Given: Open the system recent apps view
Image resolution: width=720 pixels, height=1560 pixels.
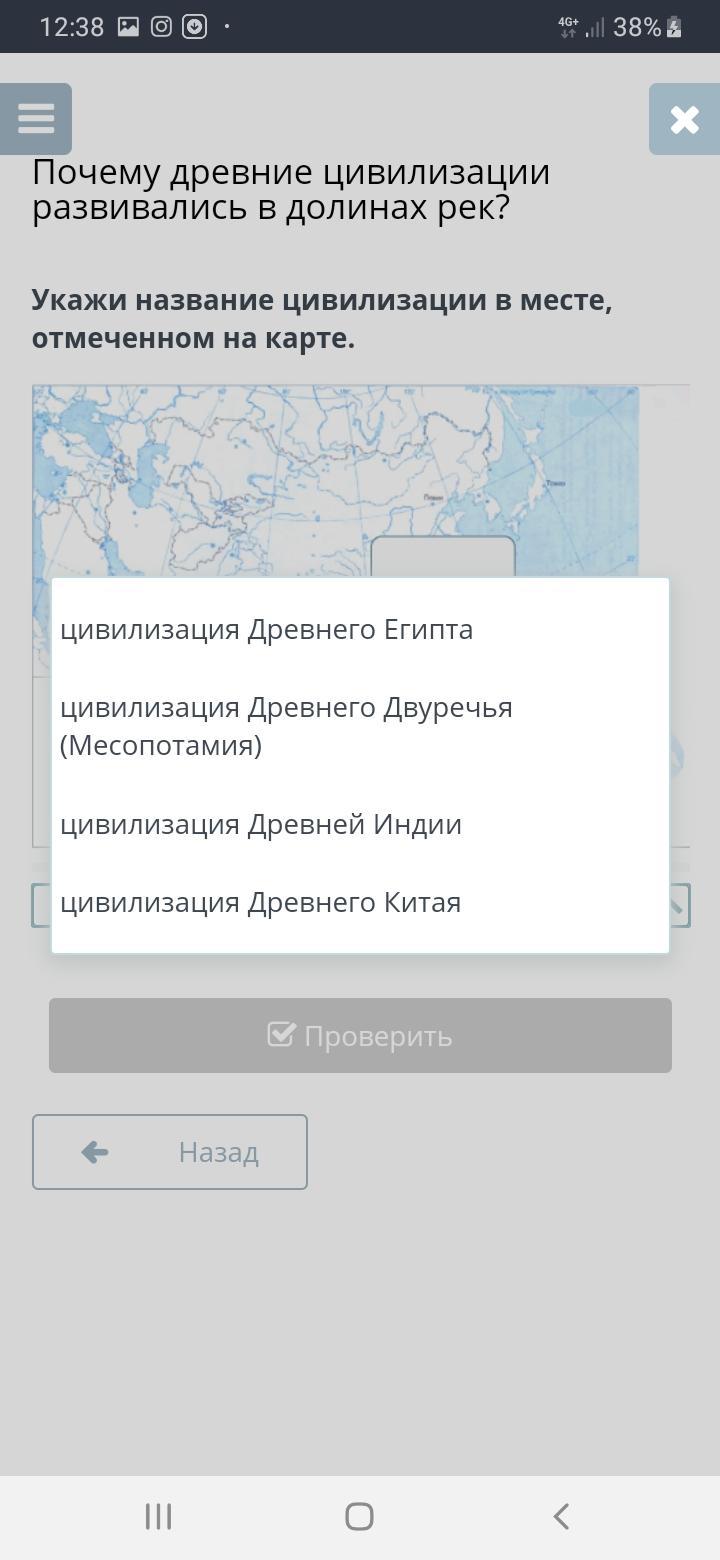Looking at the screenshot, I should click(158, 1516).
